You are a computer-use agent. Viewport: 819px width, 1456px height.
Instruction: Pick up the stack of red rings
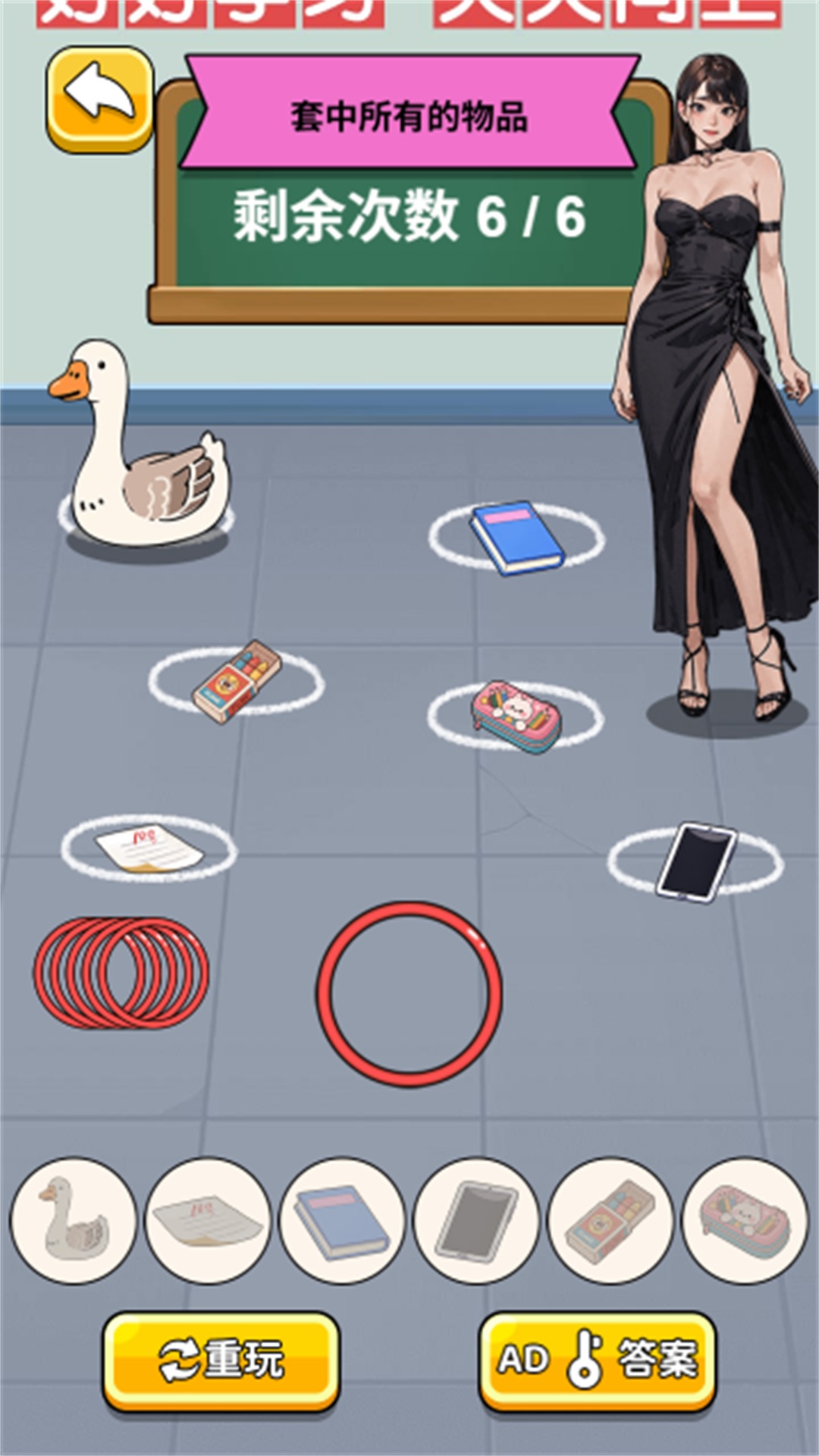(x=121, y=972)
